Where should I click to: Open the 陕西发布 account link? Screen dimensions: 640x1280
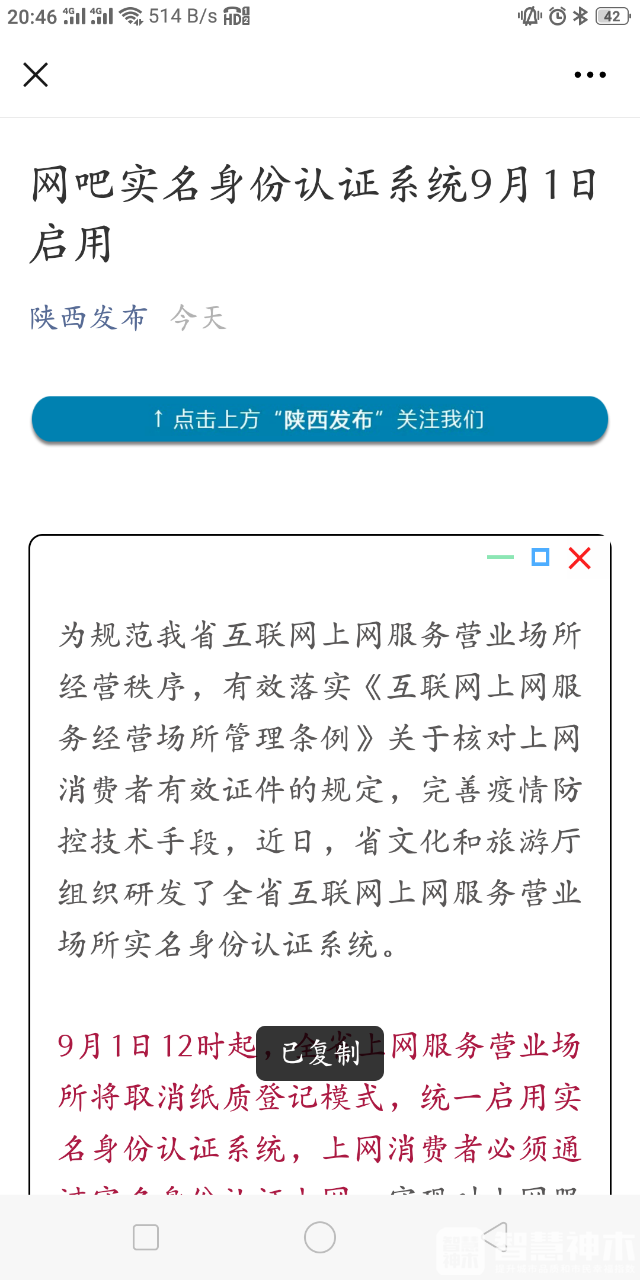[88, 318]
